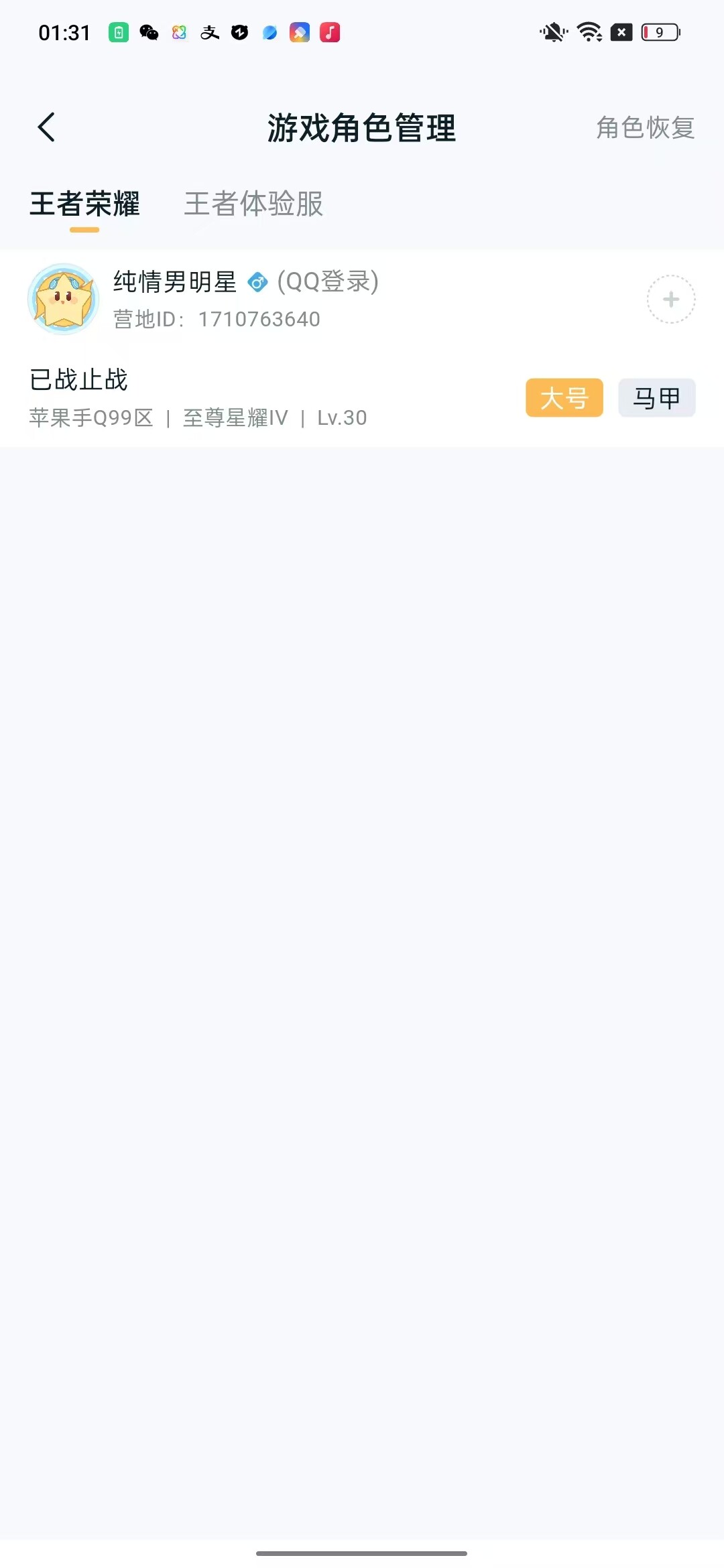724x1568 pixels.
Task: Open the 纯情男明星 avatar
Action: [64, 299]
